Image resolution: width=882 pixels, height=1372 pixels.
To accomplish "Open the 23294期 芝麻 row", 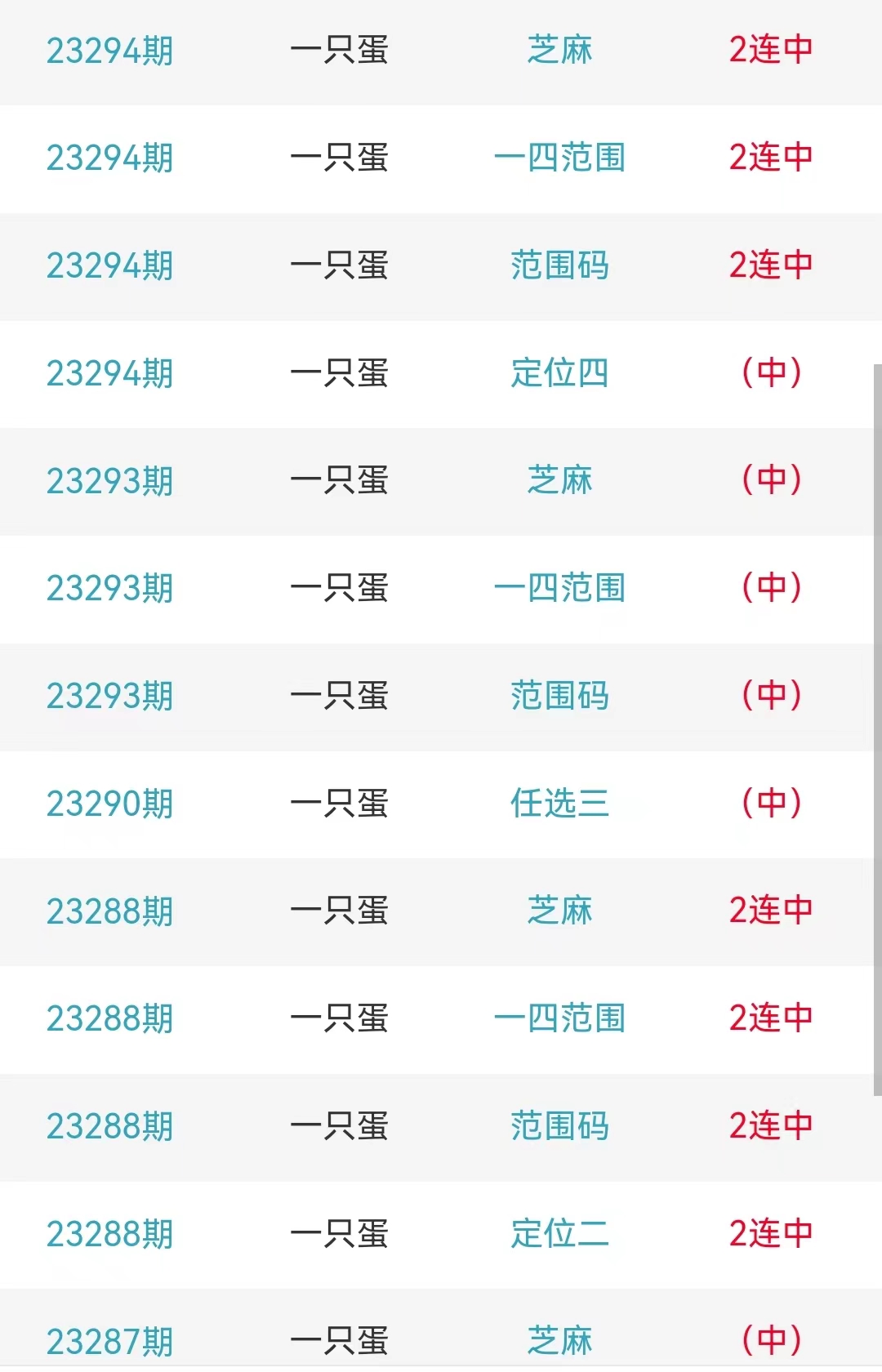I will tap(559, 51).
